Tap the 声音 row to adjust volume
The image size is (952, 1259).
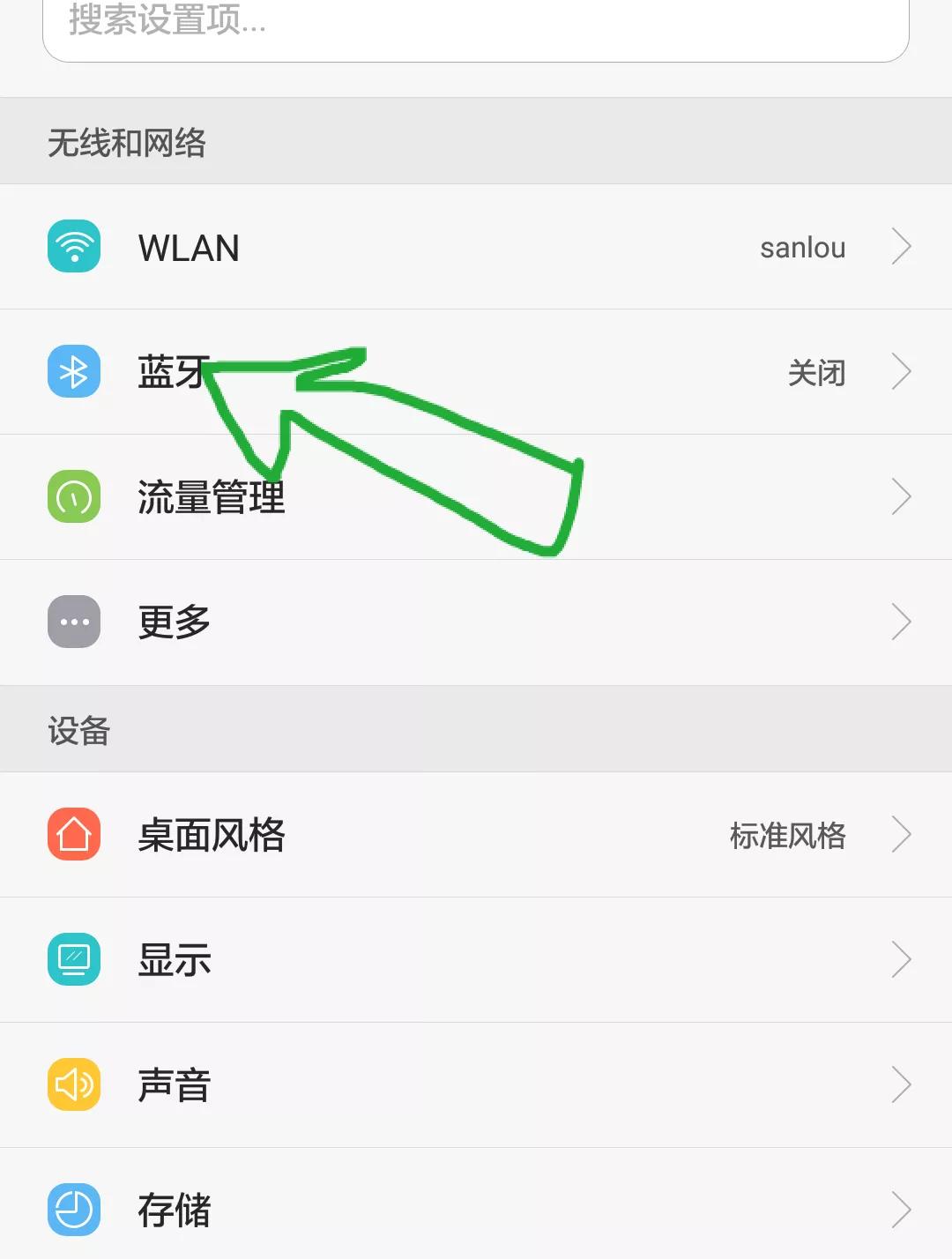click(476, 1084)
